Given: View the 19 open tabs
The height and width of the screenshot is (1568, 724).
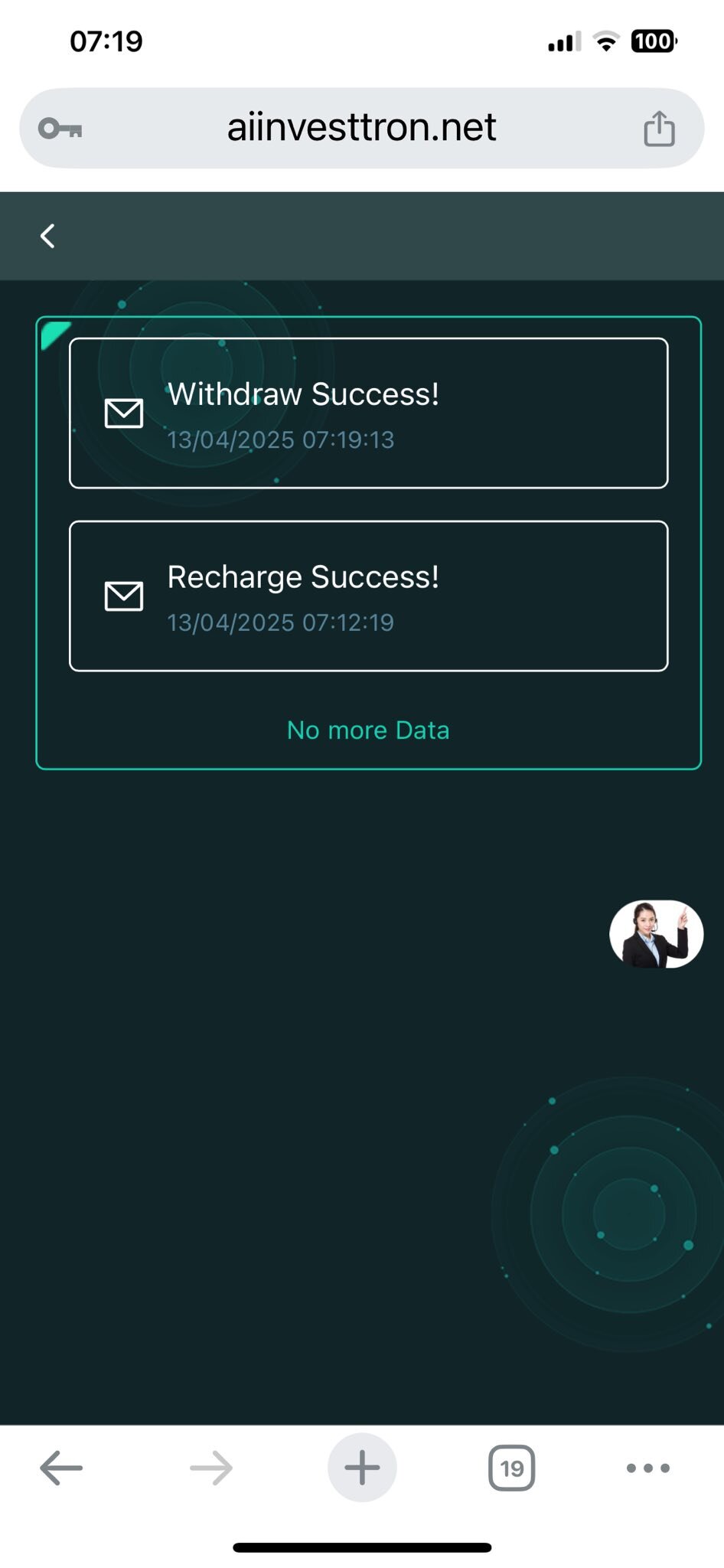Looking at the screenshot, I should pyautogui.click(x=511, y=1468).
